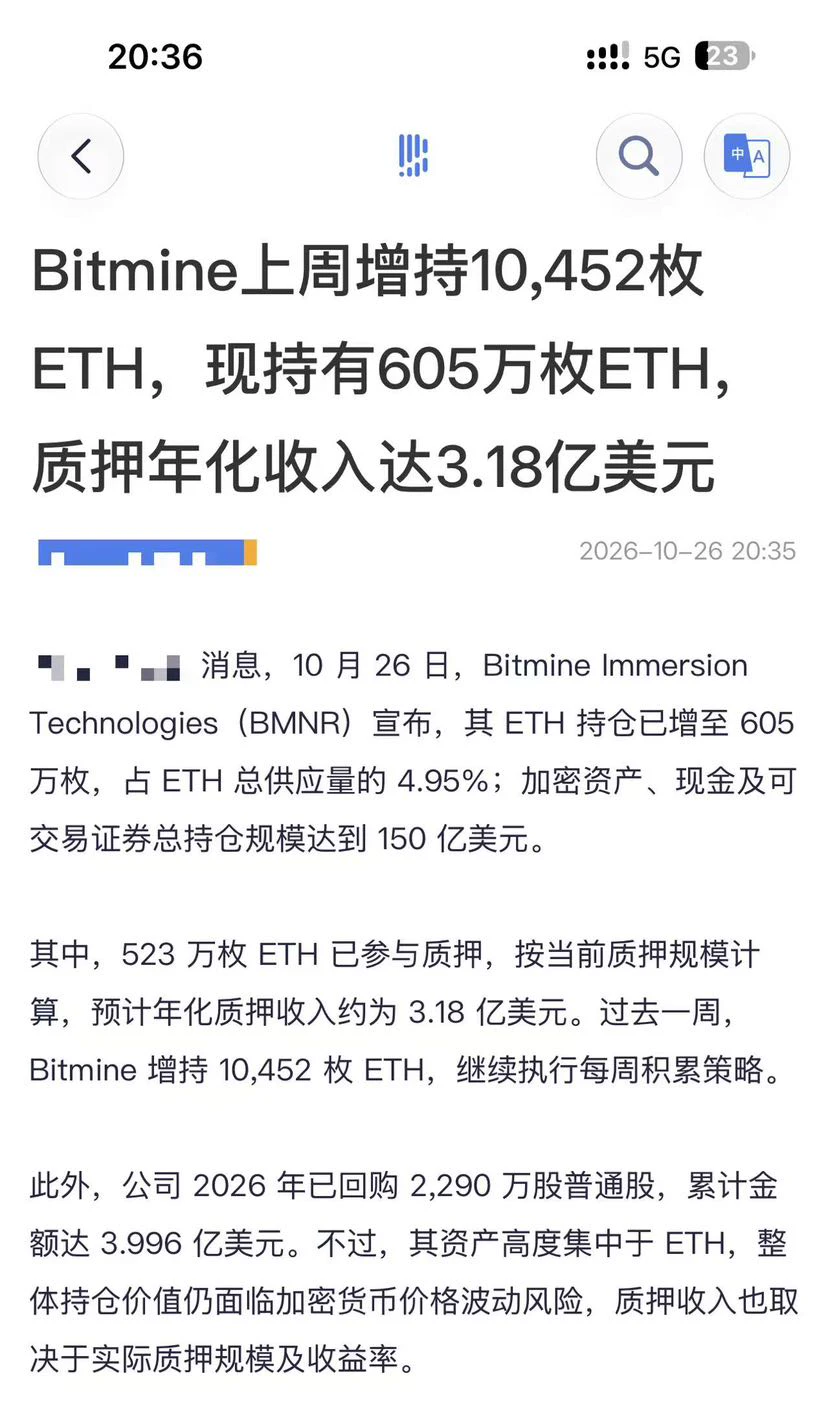
Task: Open the search magnifier icon
Action: [639, 156]
